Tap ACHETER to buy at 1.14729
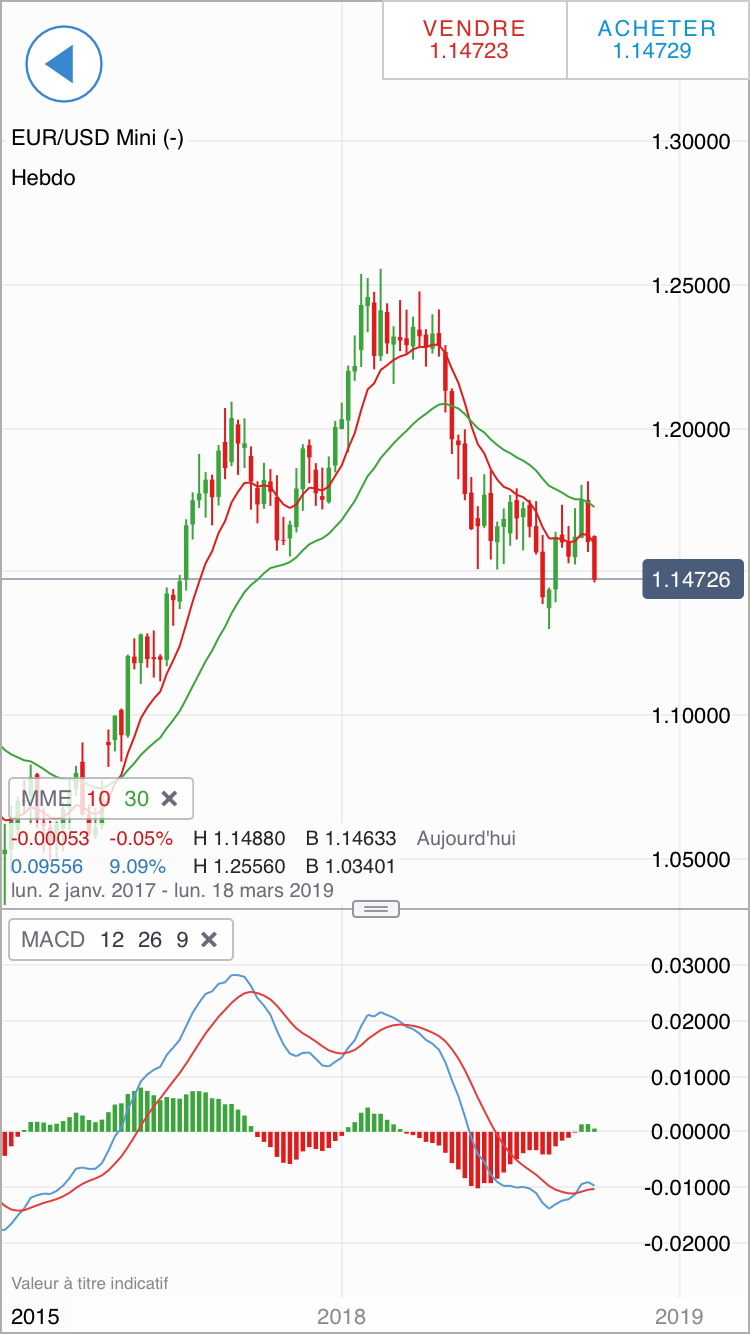The height and width of the screenshot is (1334, 750). 657,40
